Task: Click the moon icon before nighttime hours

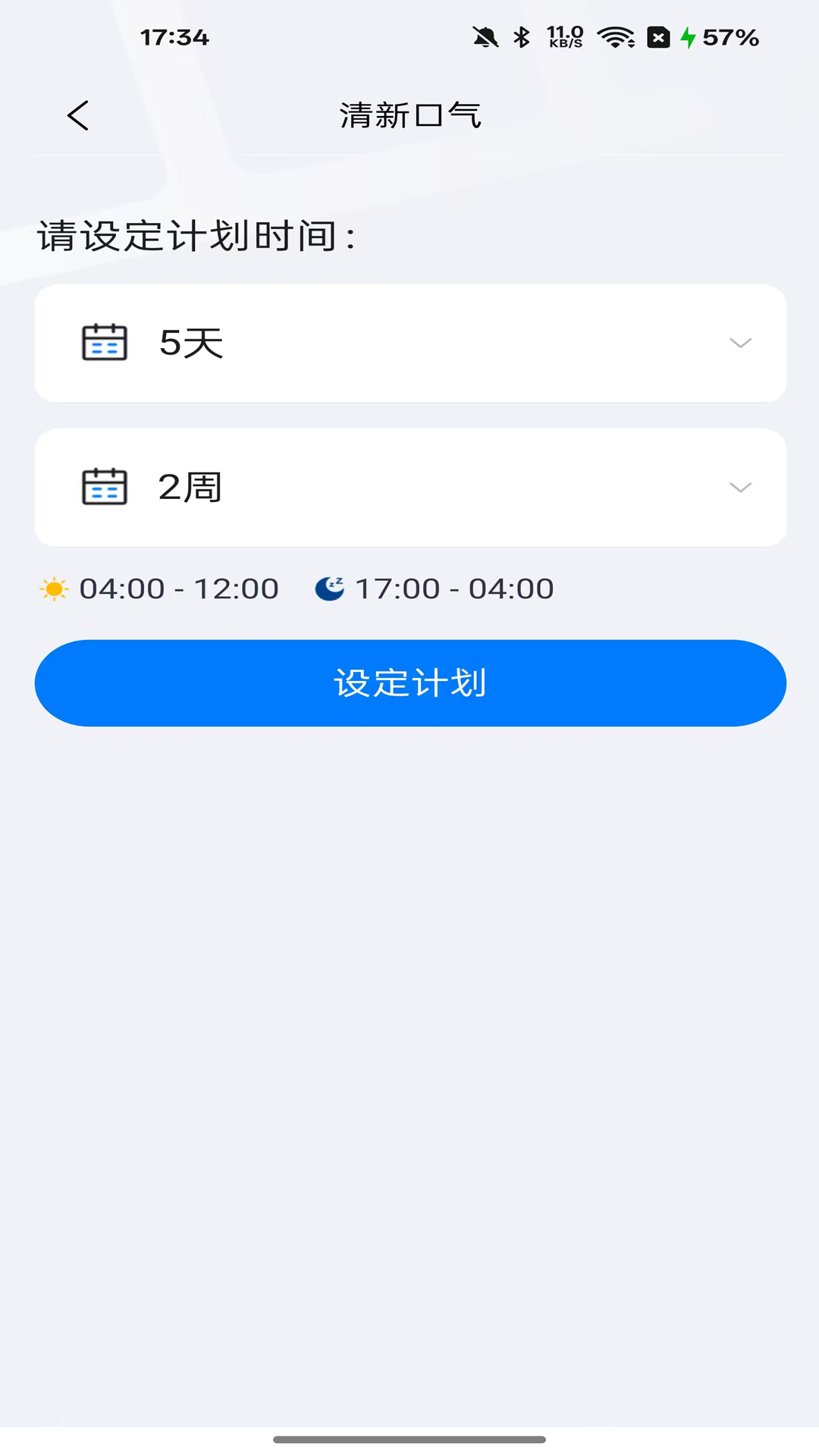Action: point(330,588)
